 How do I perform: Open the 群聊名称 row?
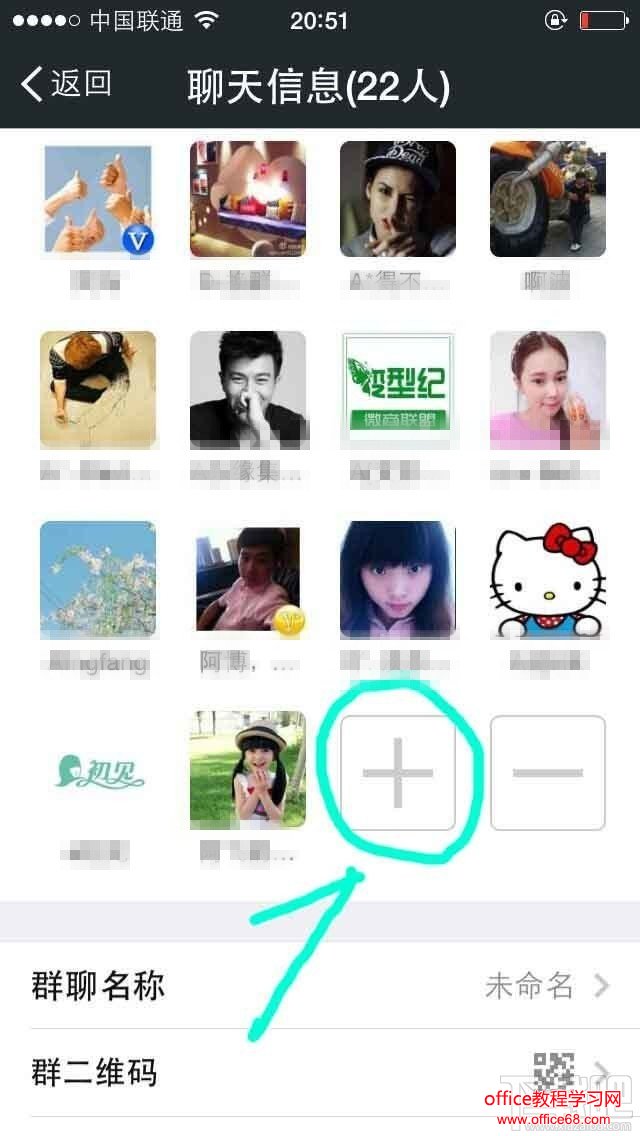tap(320, 987)
